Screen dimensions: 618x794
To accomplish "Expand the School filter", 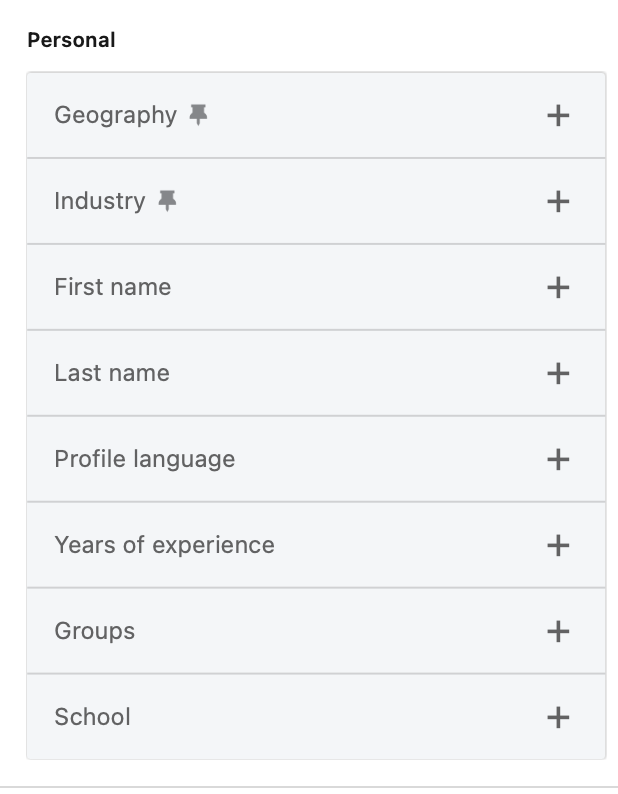I will click(558, 718).
